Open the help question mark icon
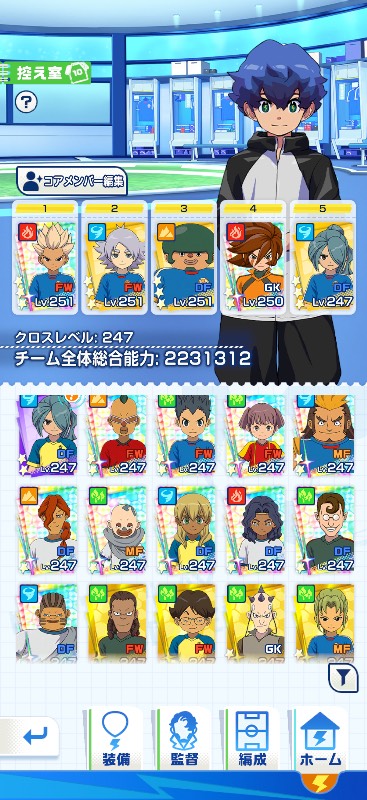This screenshot has height=800, width=367. point(26,102)
